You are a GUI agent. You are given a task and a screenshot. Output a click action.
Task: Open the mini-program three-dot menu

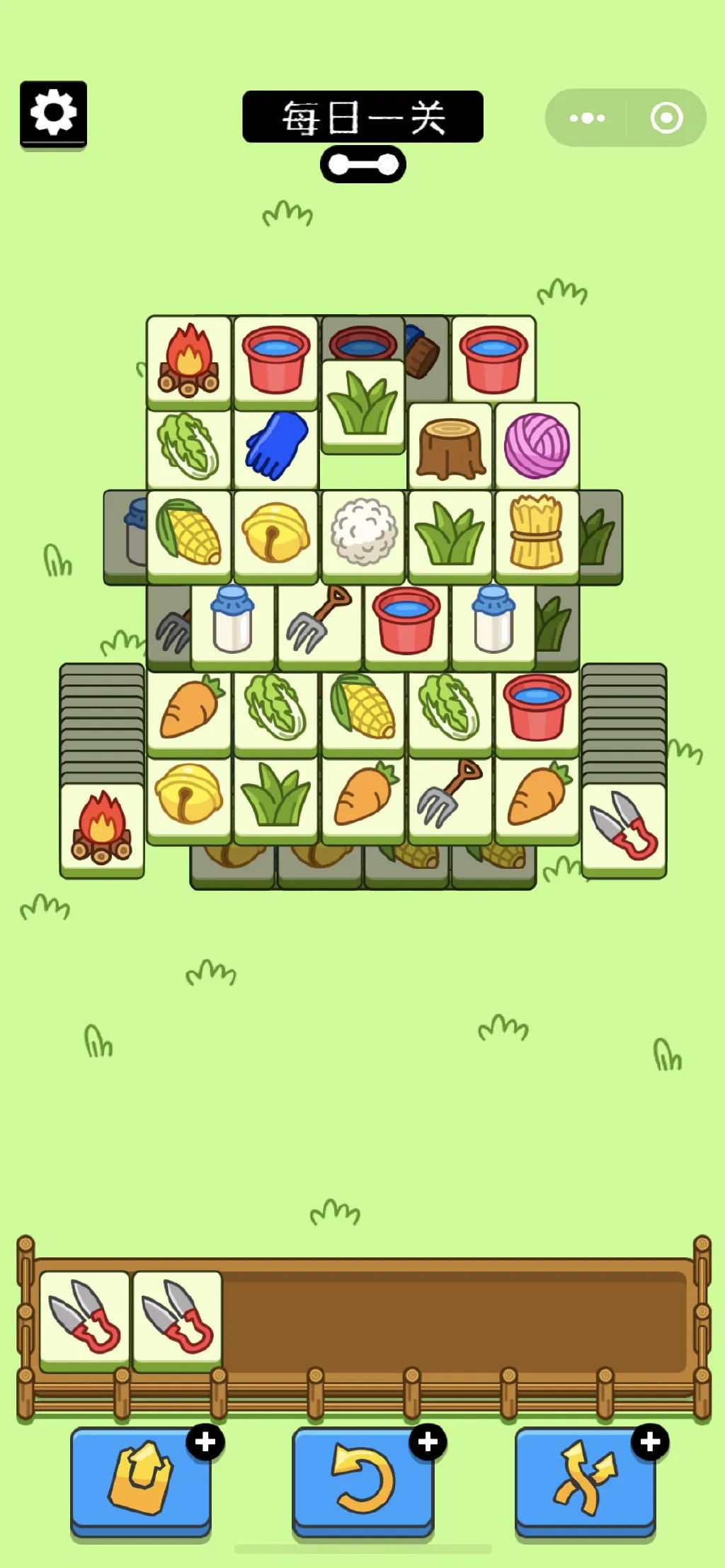587,117
